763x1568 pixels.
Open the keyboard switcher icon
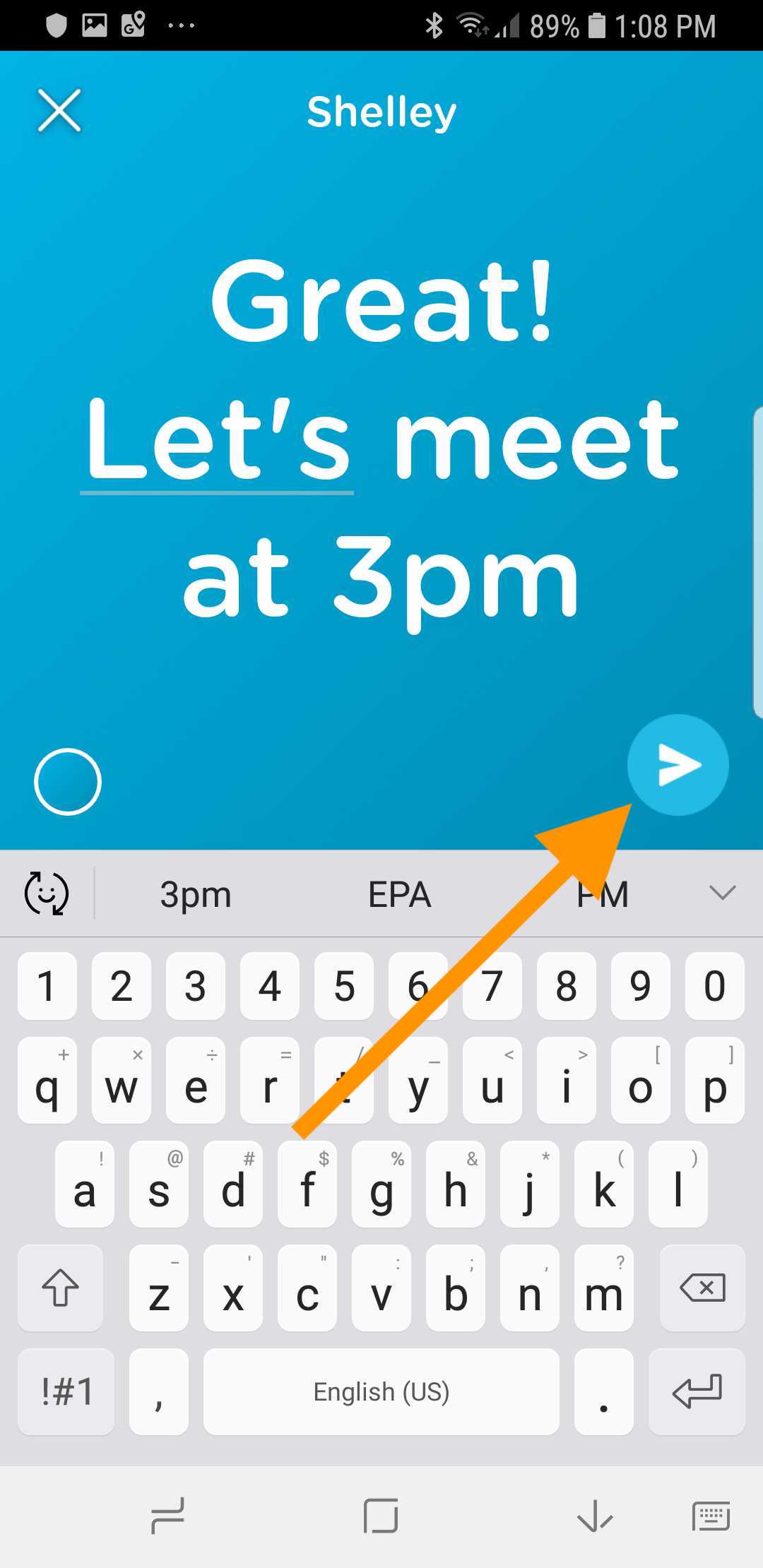coord(710,1516)
